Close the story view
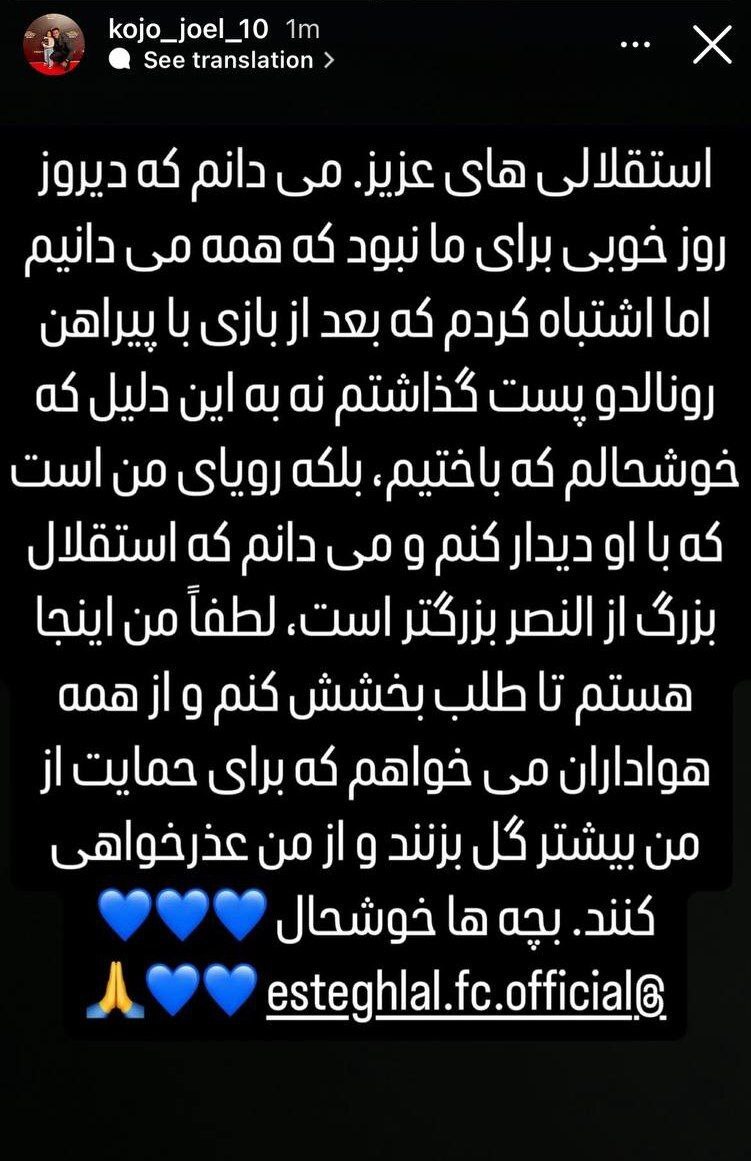 tap(712, 44)
